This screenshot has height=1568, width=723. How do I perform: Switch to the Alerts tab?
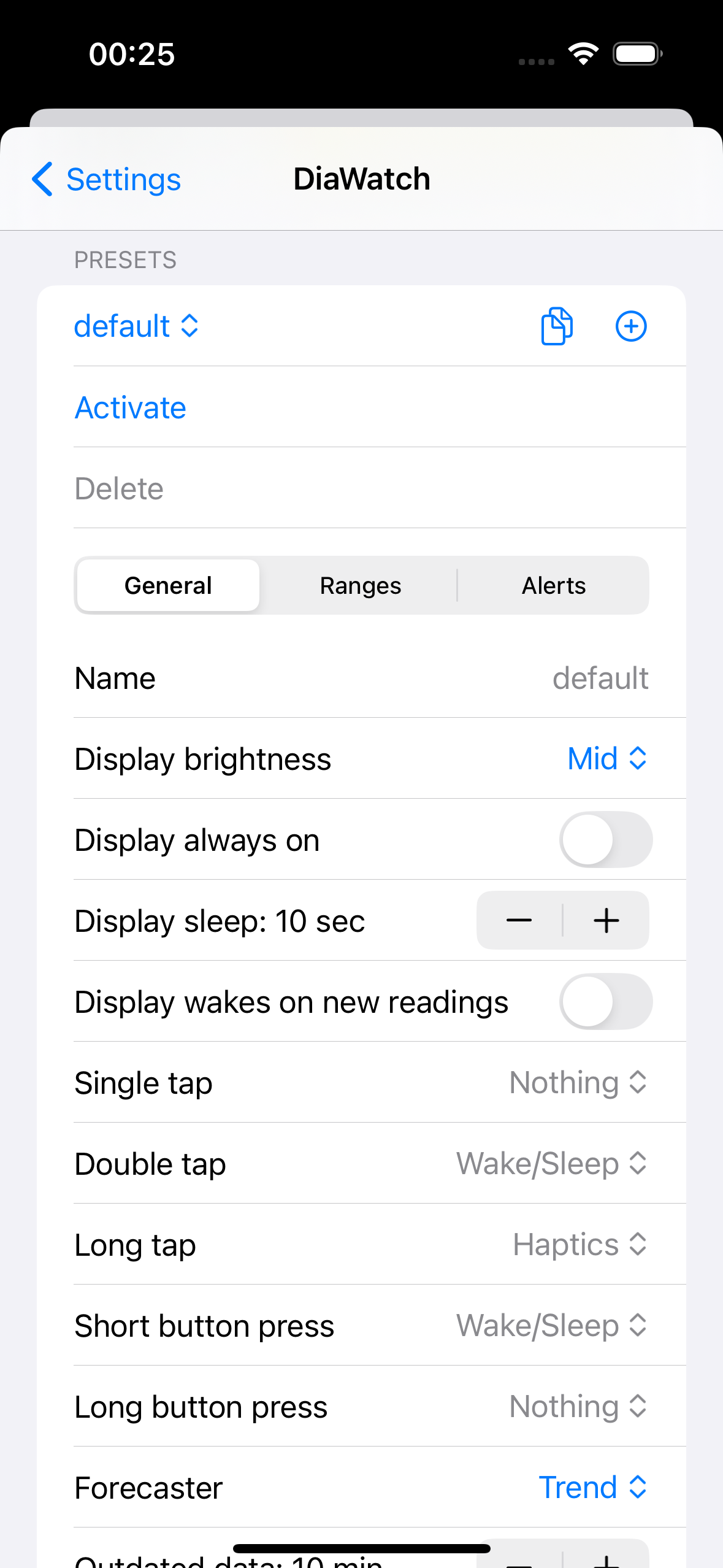pos(553,586)
